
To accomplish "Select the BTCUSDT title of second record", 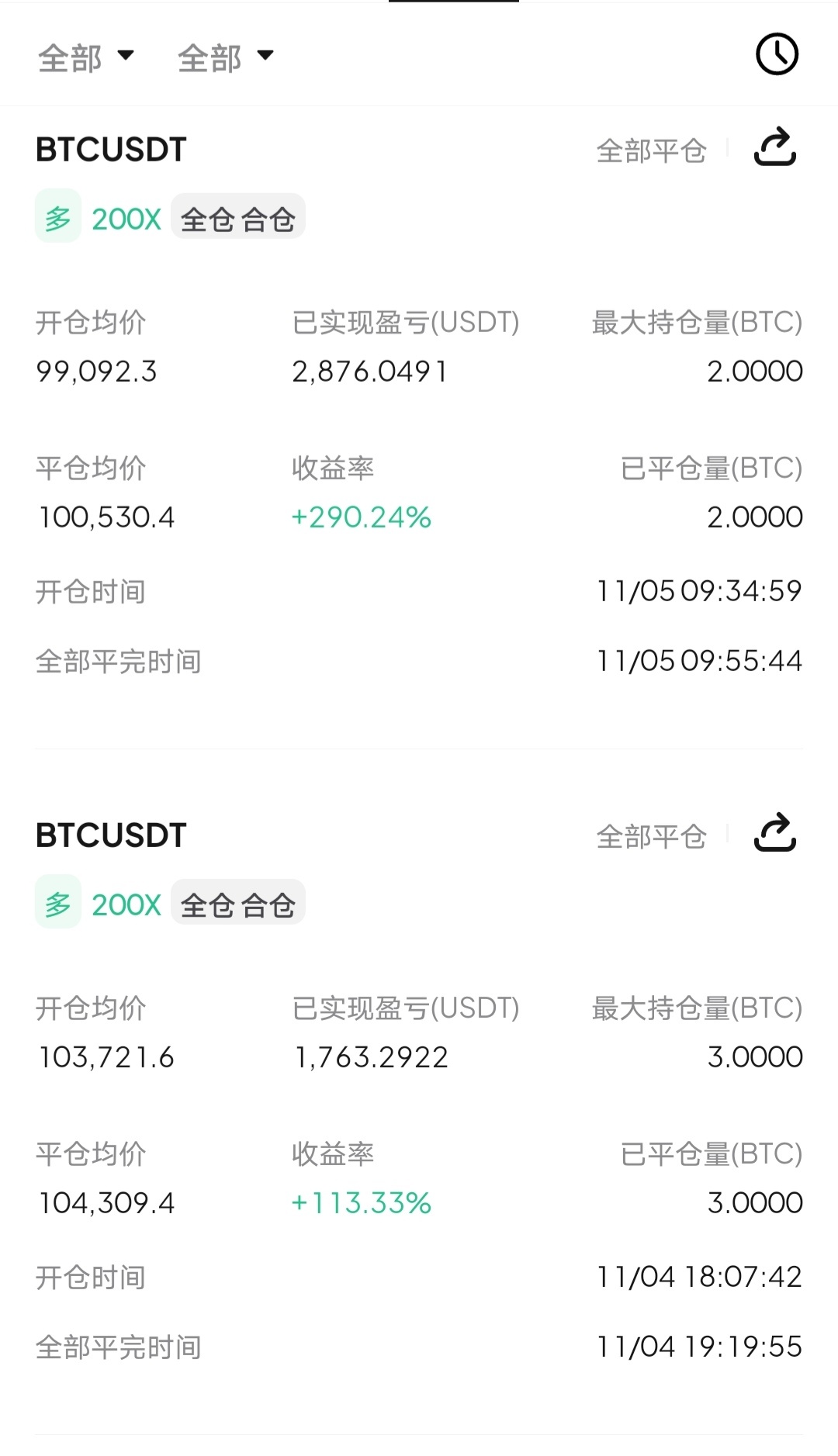I will tap(110, 835).
